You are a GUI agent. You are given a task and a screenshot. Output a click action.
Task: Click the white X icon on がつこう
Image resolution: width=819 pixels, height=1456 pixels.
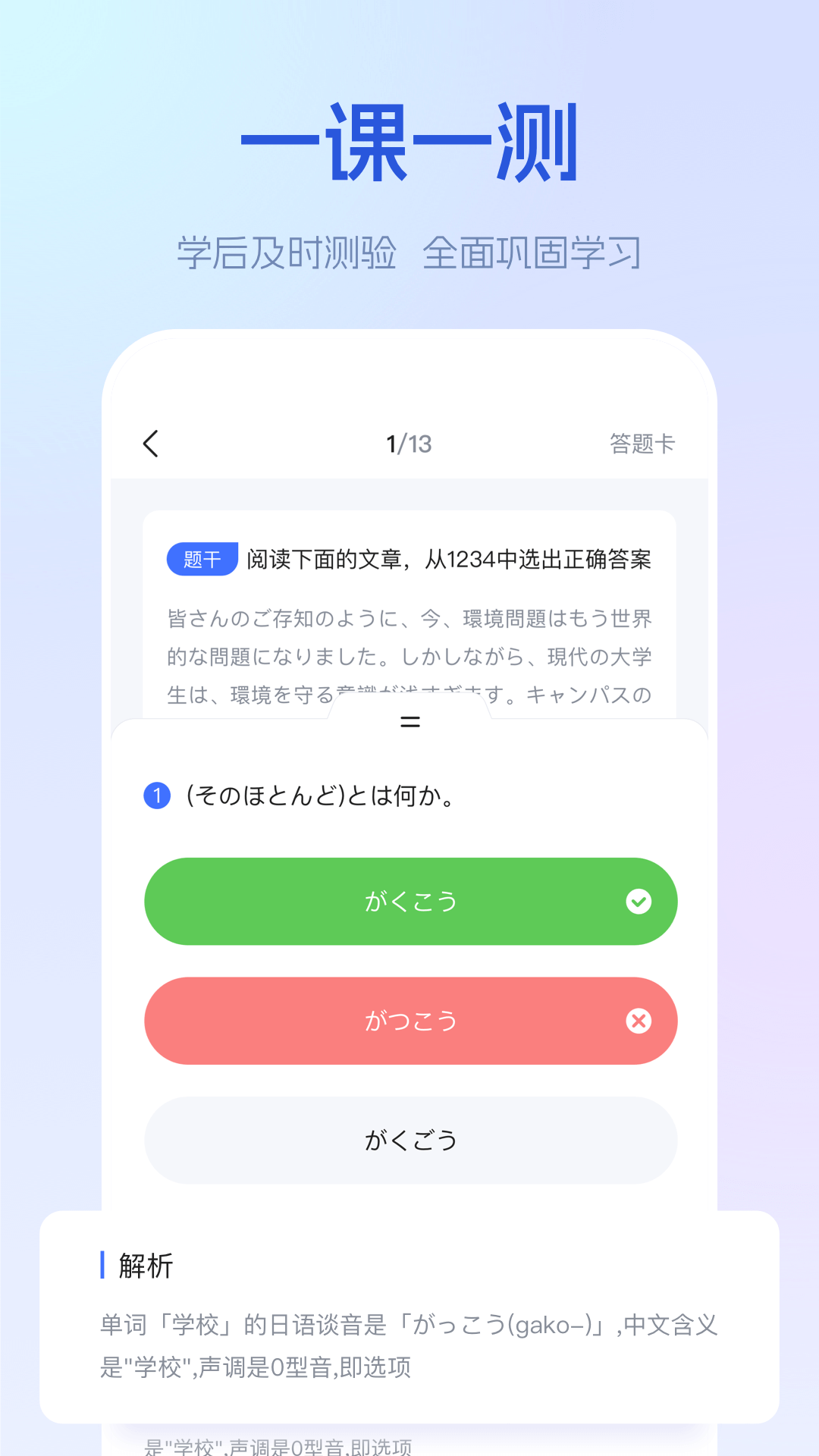[x=640, y=1021]
